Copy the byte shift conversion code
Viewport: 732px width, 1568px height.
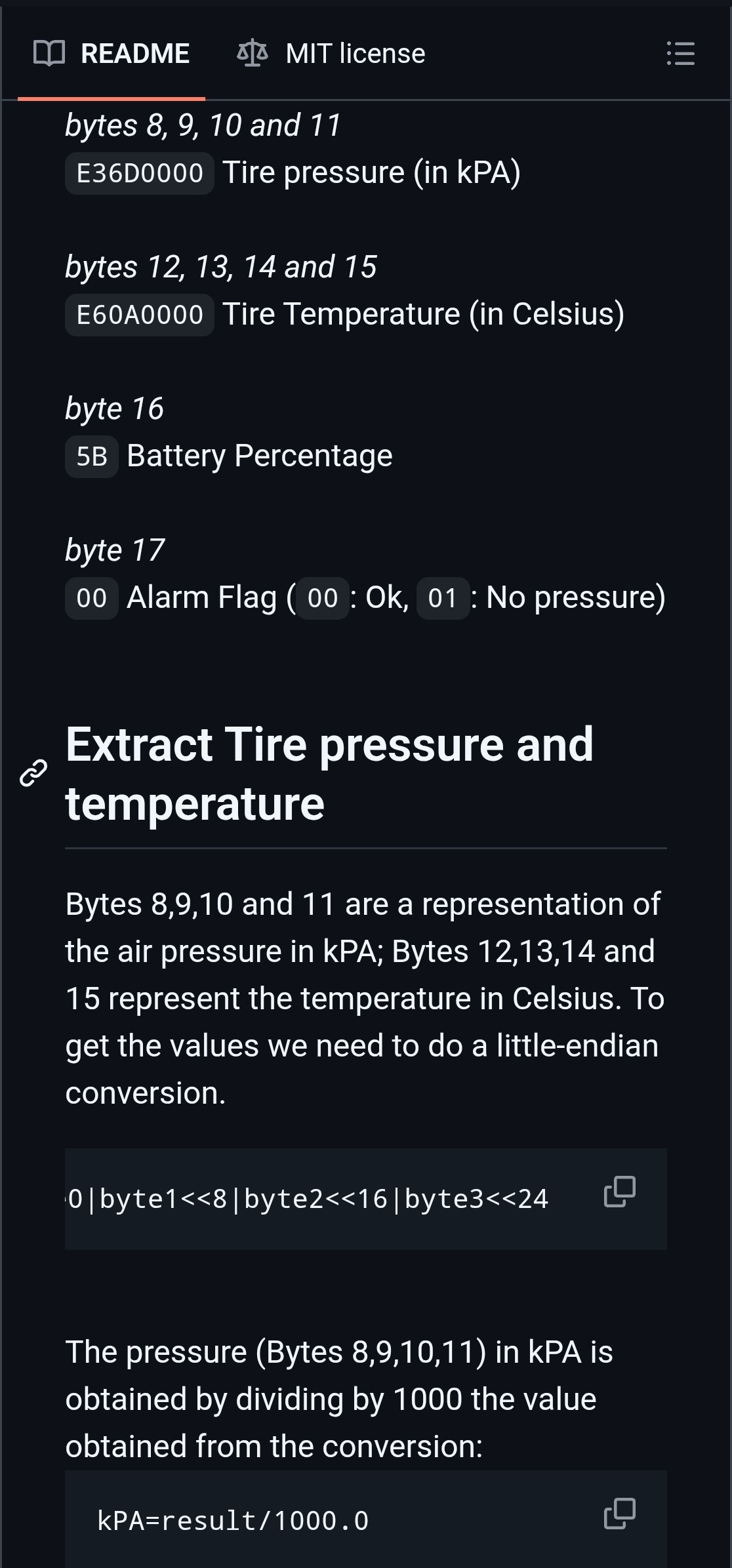coord(619,1192)
